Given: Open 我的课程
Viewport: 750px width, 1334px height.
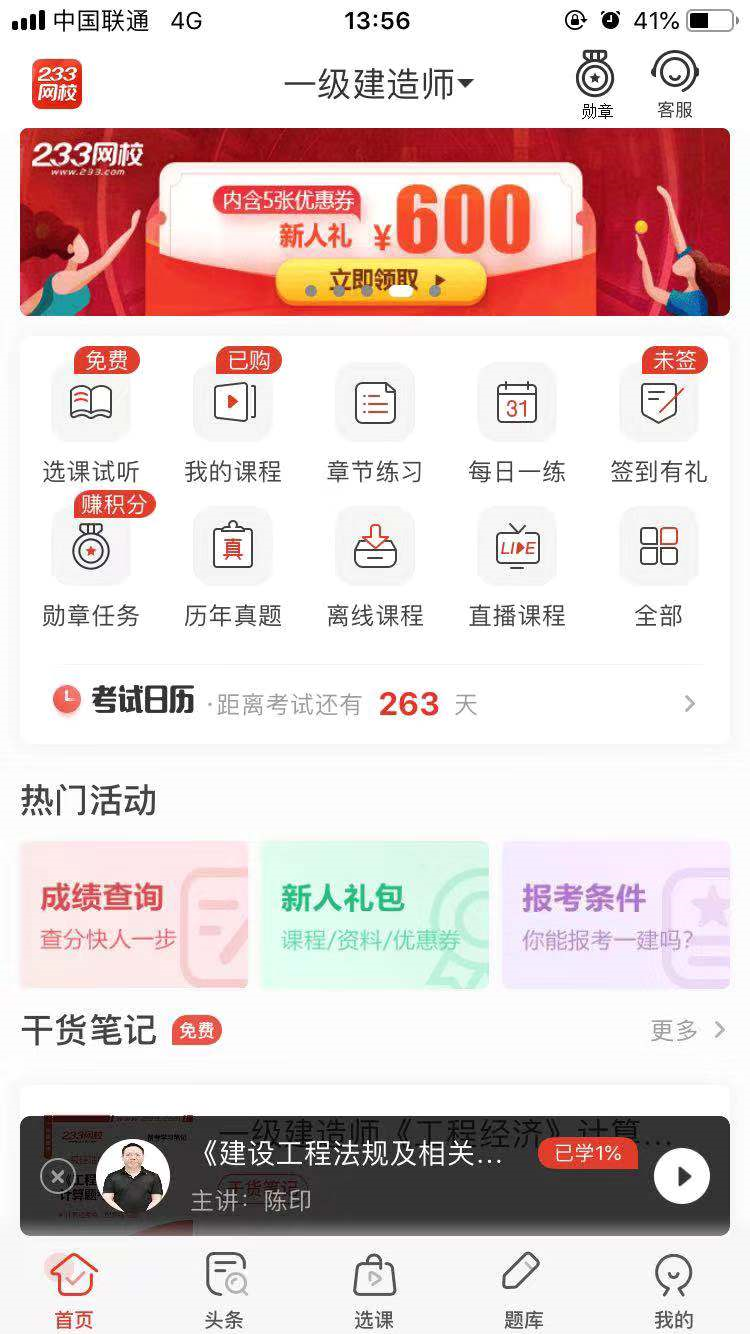Looking at the screenshot, I should point(233,422).
